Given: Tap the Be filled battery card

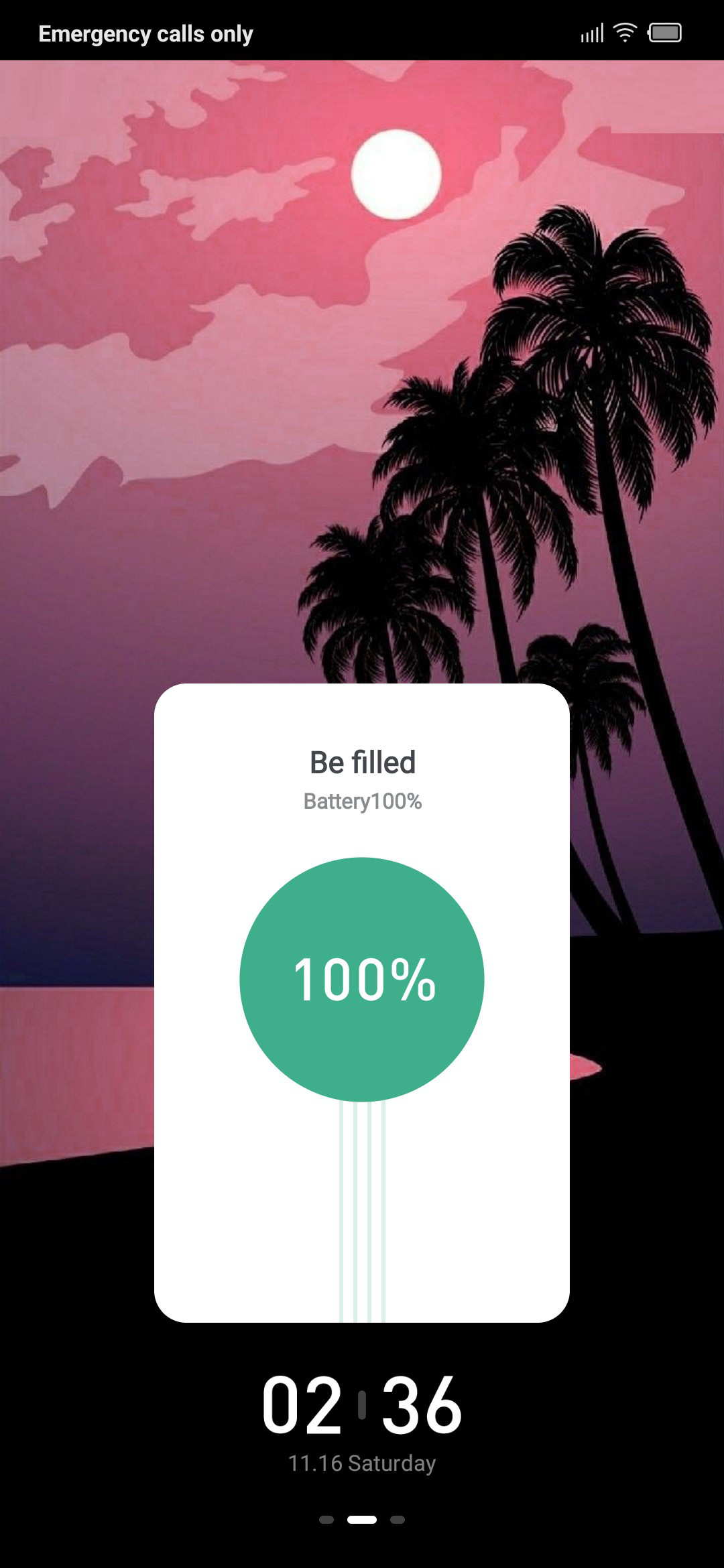Looking at the screenshot, I should click(x=362, y=1002).
